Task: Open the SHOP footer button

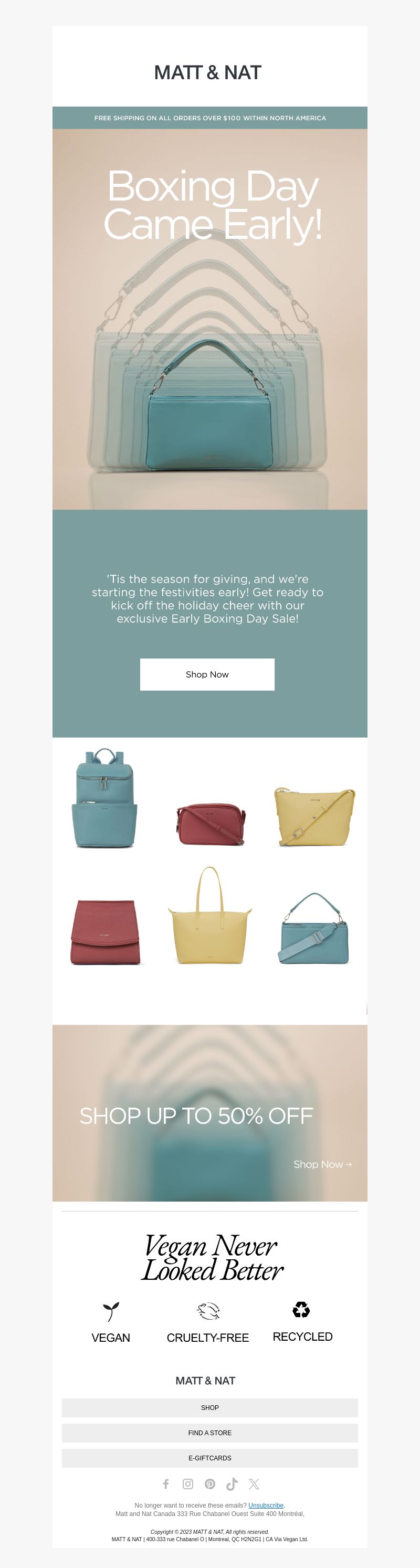Action: click(209, 1408)
